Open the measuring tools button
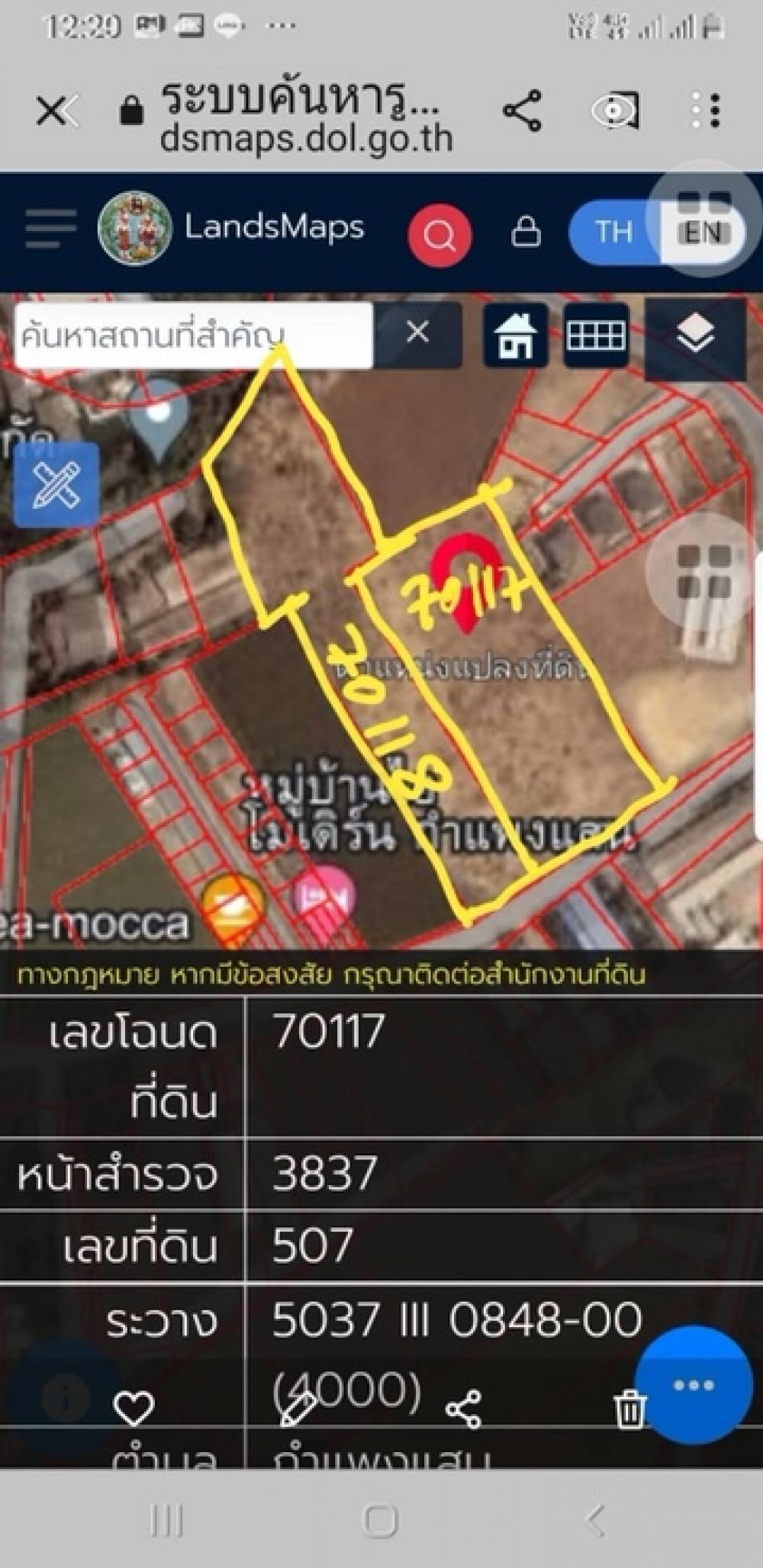The height and width of the screenshot is (1568, 763). 56,485
